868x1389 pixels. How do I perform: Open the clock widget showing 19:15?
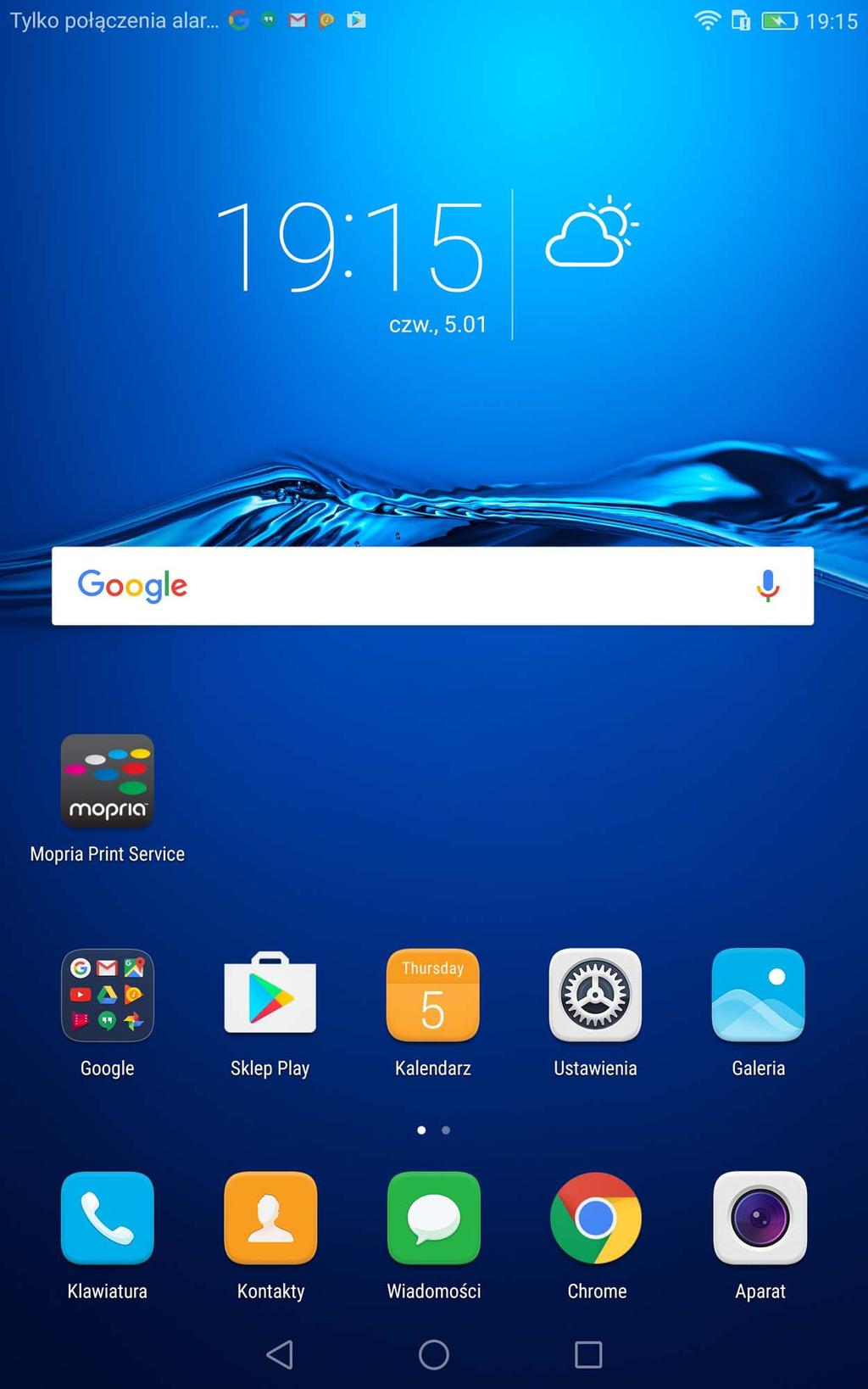coord(349,247)
